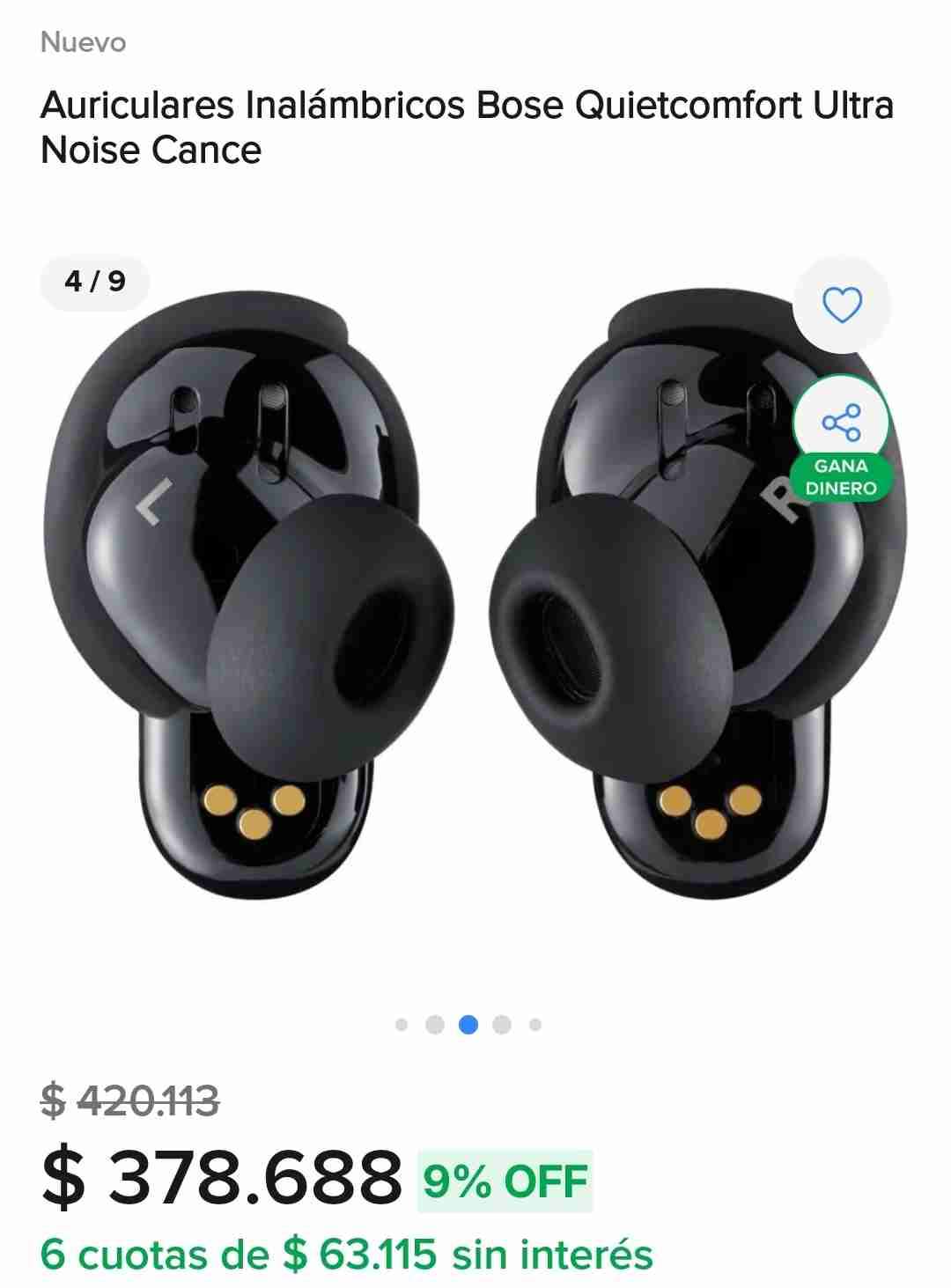Tap the 6 cuotas sin interés installments link
The image size is (951, 1288).
pyautogui.click(x=346, y=1255)
